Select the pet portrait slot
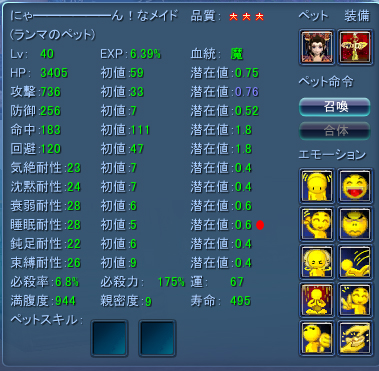Screen dimensions: 379x371 (x=317, y=47)
